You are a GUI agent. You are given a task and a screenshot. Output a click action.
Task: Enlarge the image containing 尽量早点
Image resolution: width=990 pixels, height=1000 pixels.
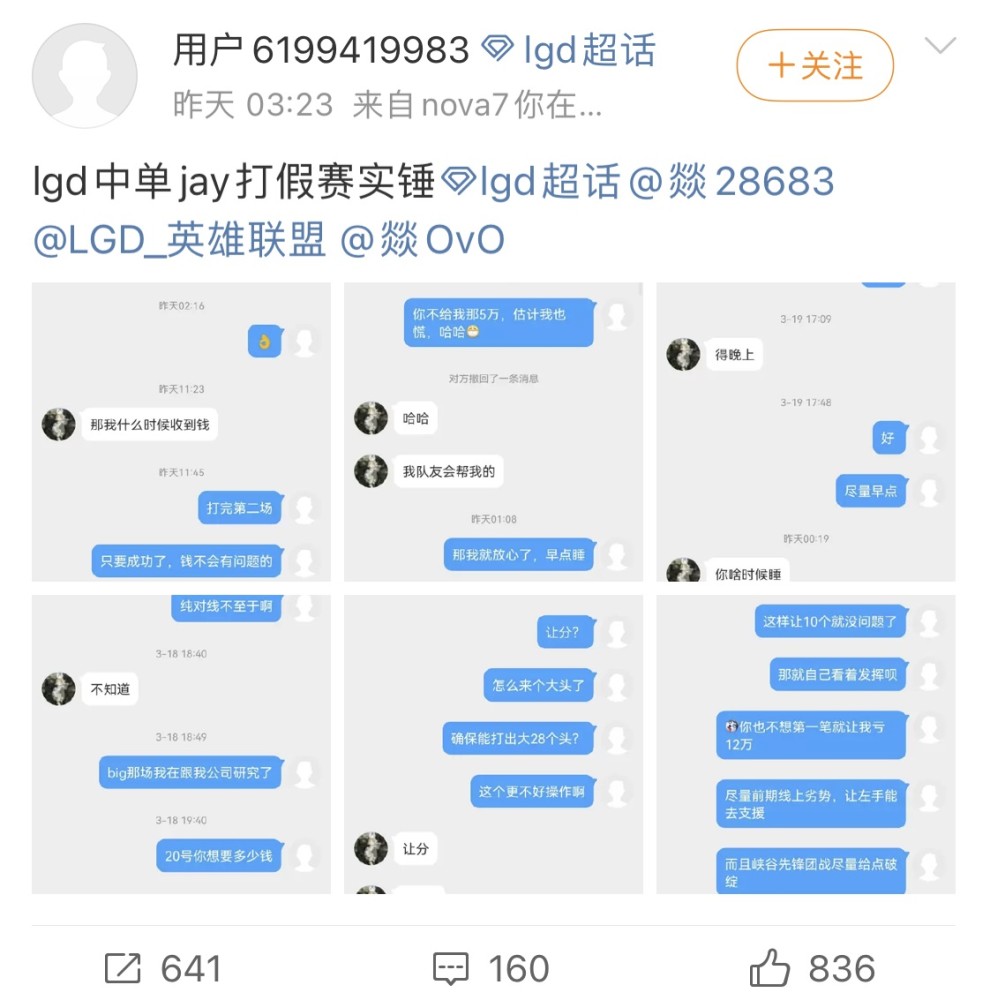[805, 431]
